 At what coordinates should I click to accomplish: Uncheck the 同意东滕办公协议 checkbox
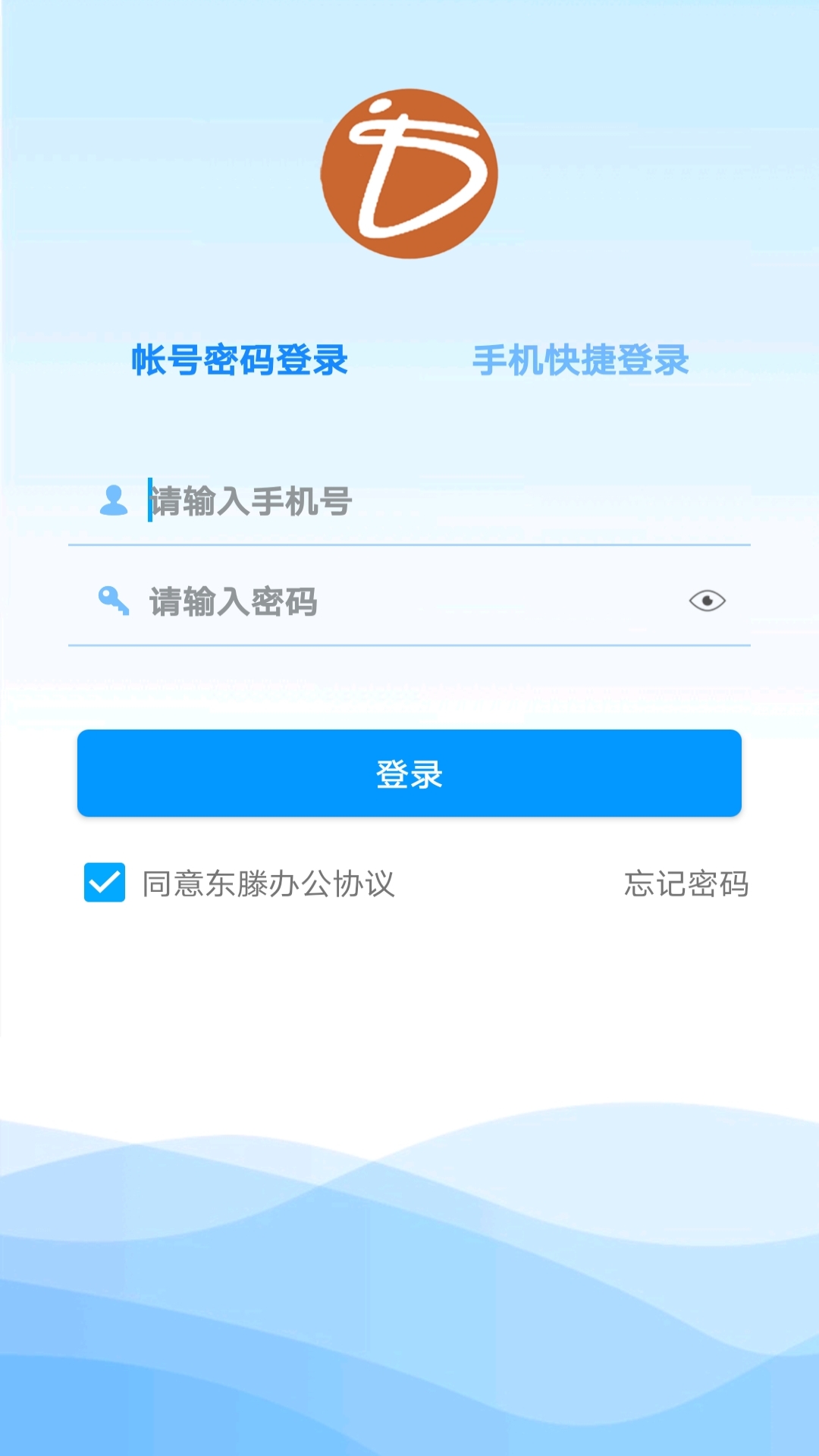click(x=105, y=883)
